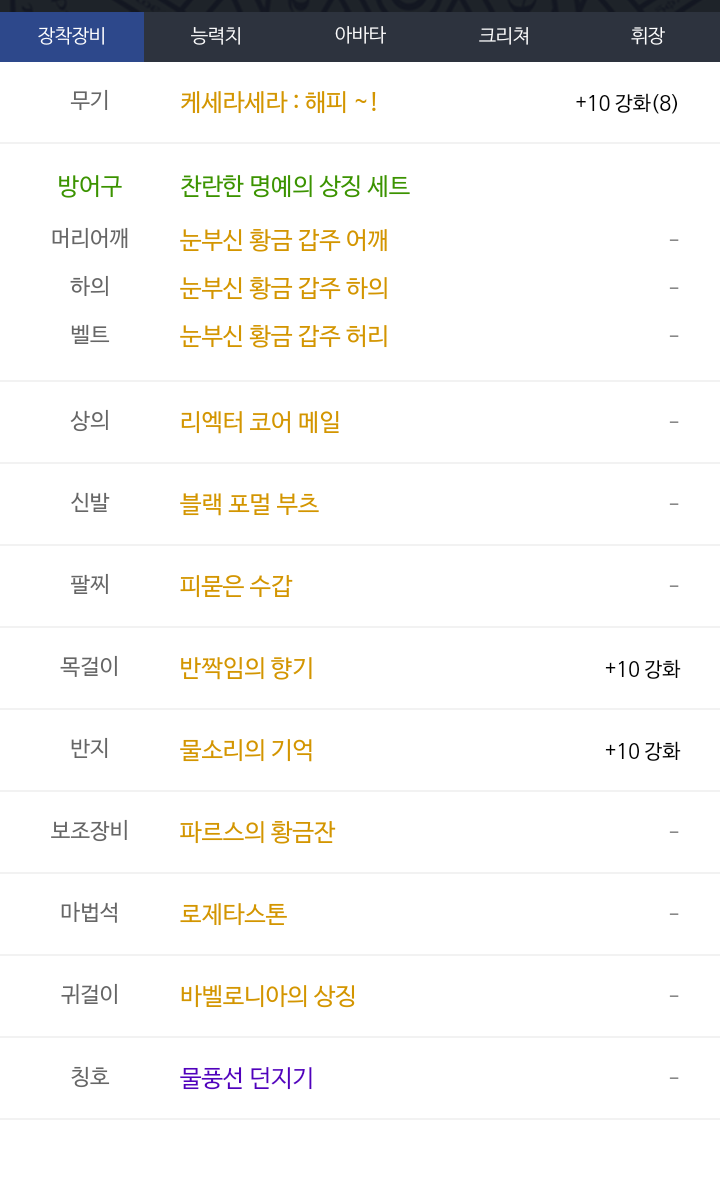Screen dimensions: 720x1186
Task: Select the 장착장비 tab
Action: [x=72, y=36]
